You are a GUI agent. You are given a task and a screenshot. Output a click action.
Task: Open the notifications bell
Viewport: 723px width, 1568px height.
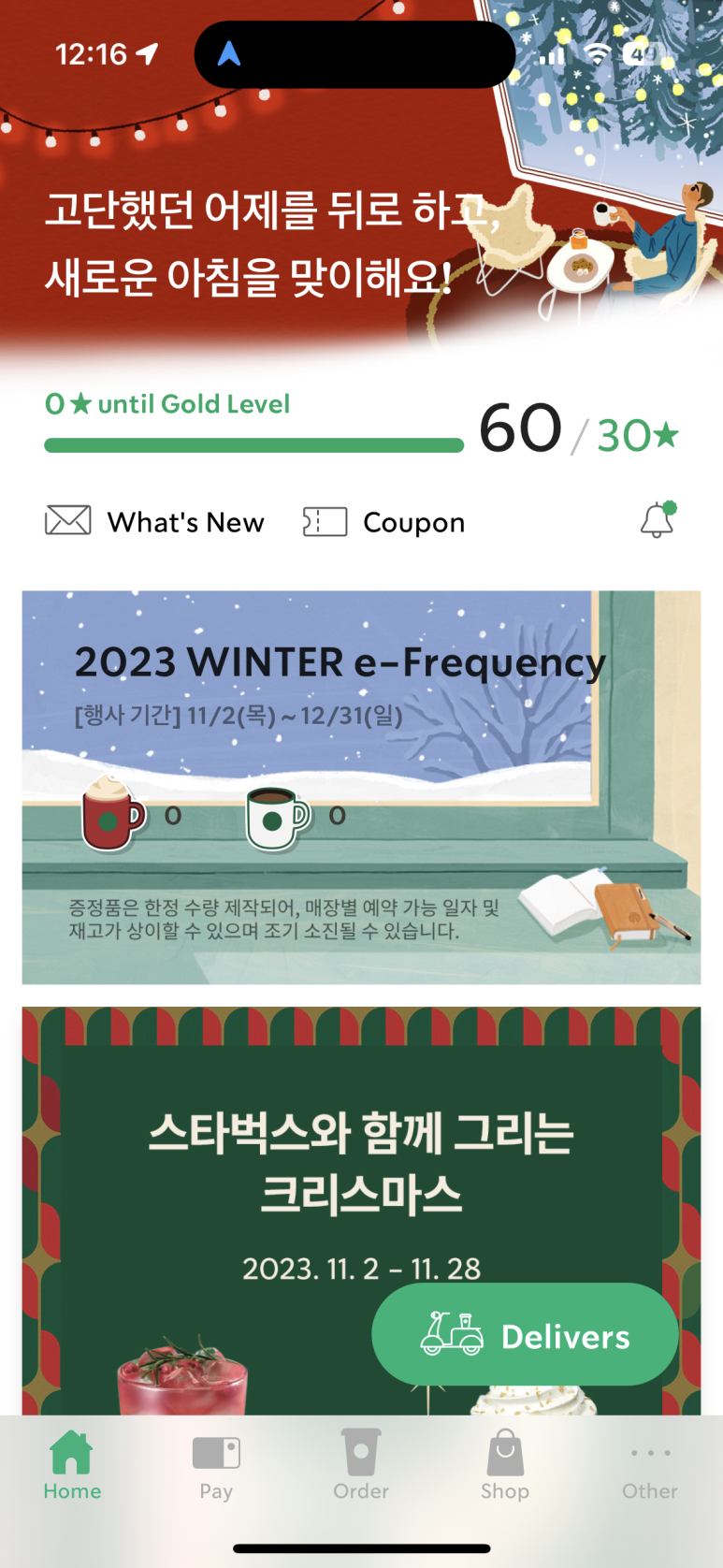click(658, 520)
